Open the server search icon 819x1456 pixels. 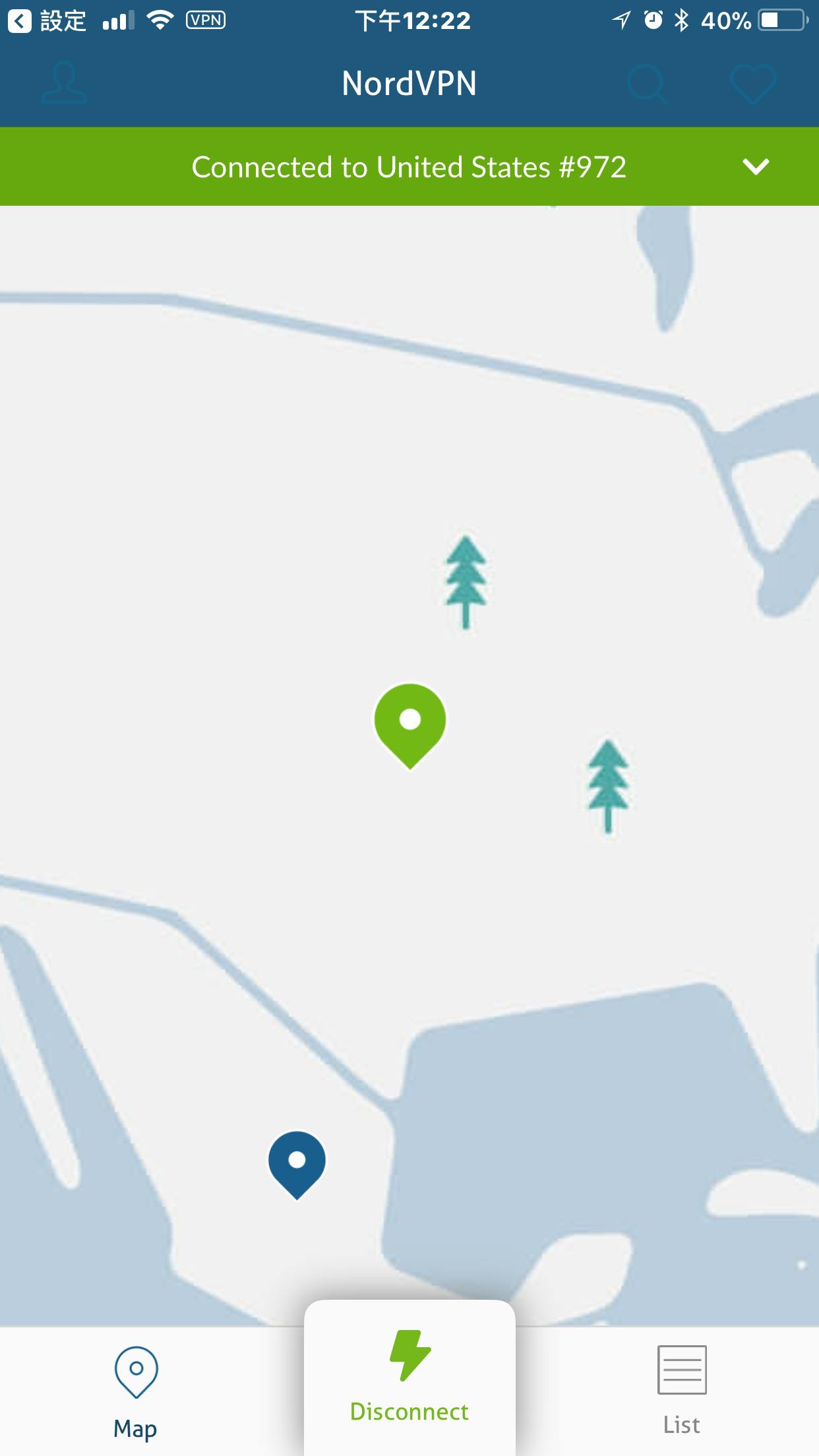[x=646, y=84]
